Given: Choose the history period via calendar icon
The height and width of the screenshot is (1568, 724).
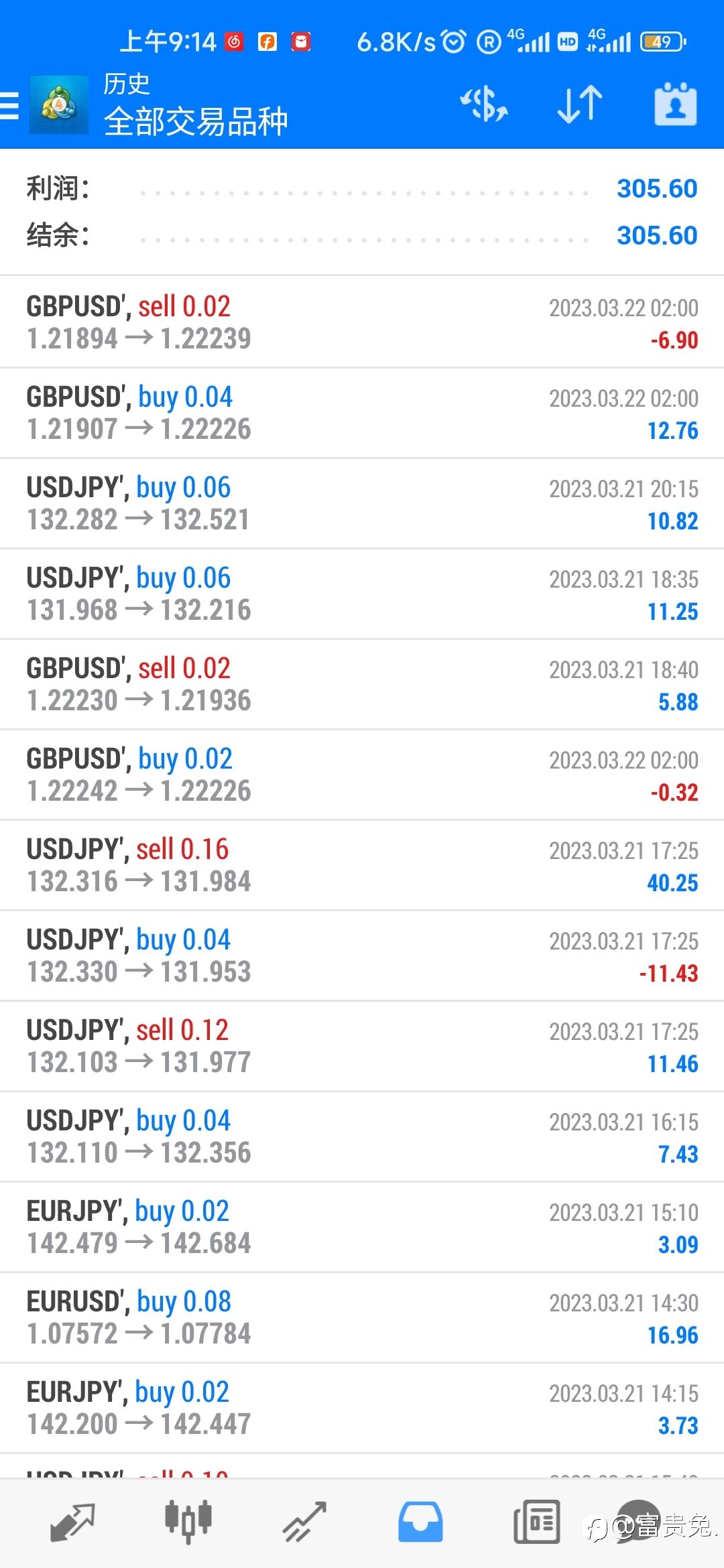Looking at the screenshot, I should (675, 105).
